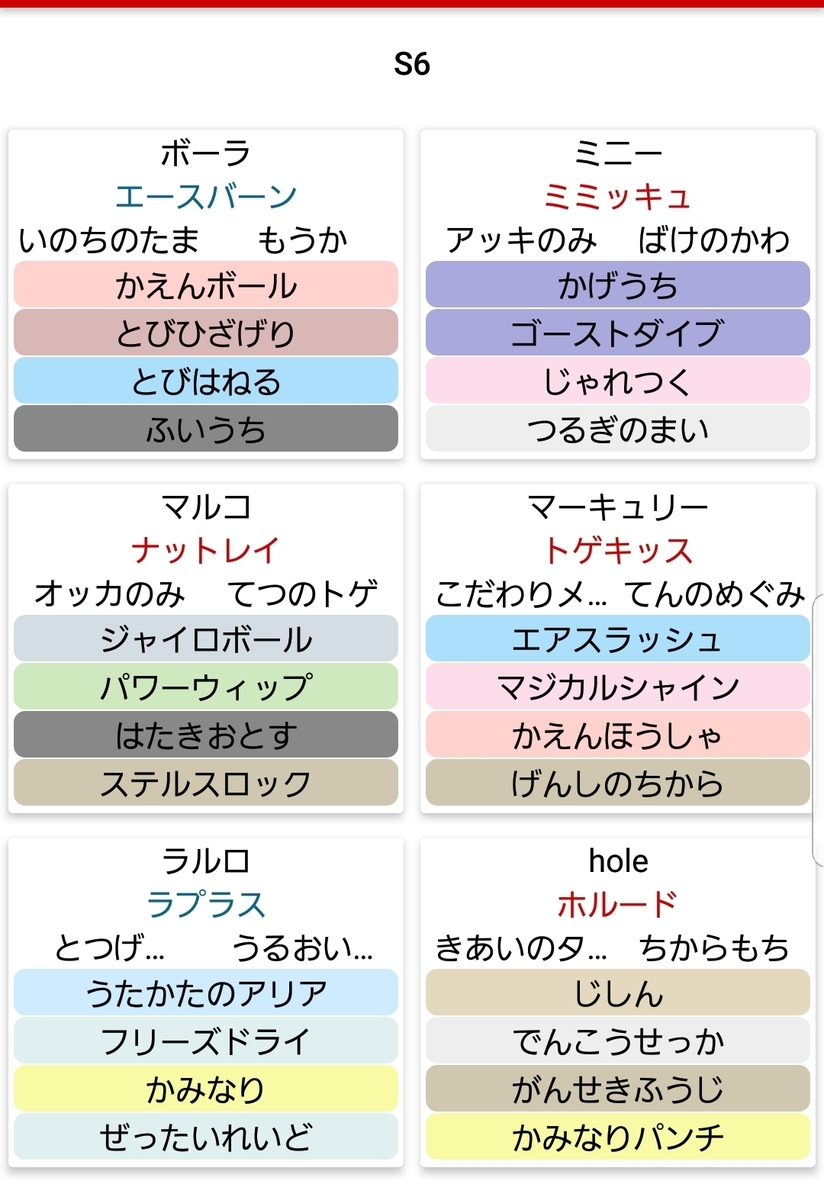Select かげうち on ミミッキュ

click(x=617, y=284)
